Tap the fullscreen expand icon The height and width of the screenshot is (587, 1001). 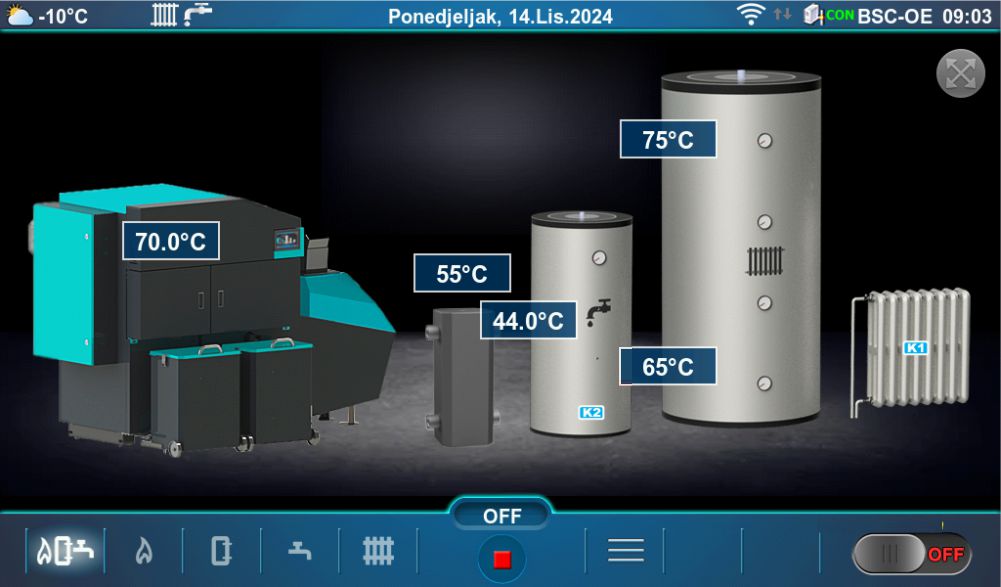pyautogui.click(x=960, y=74)
